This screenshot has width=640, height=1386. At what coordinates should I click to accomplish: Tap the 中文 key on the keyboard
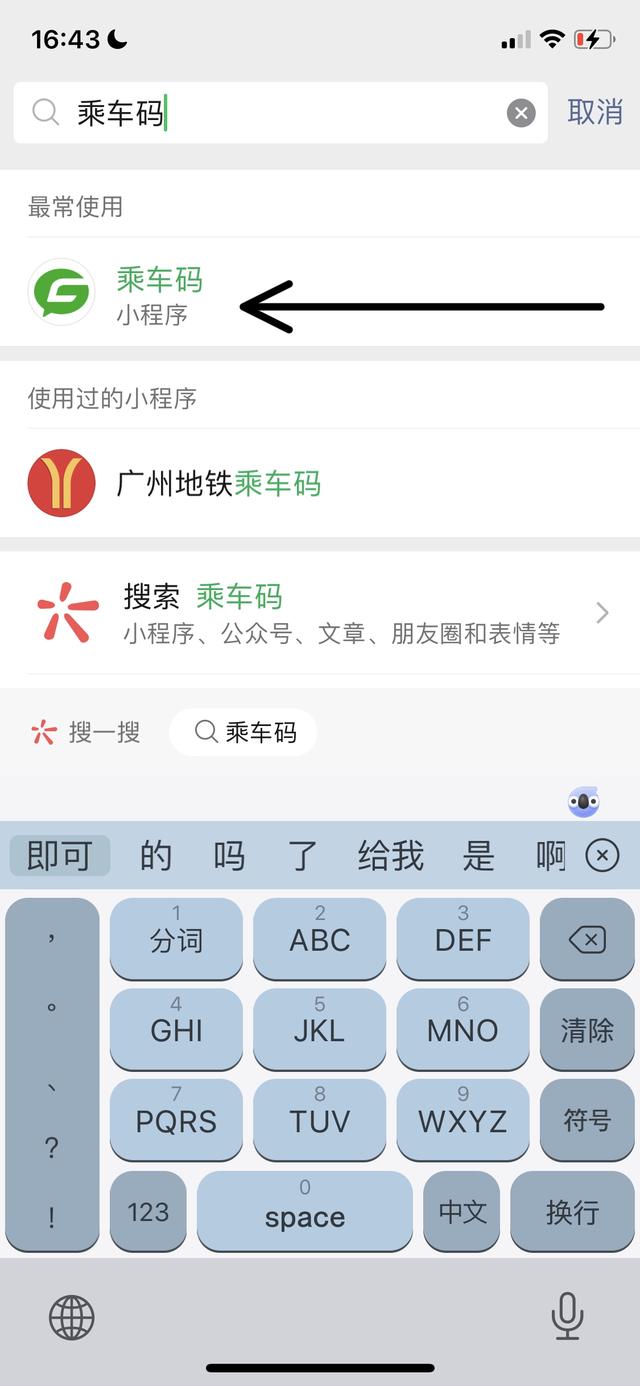(462, 1212)
